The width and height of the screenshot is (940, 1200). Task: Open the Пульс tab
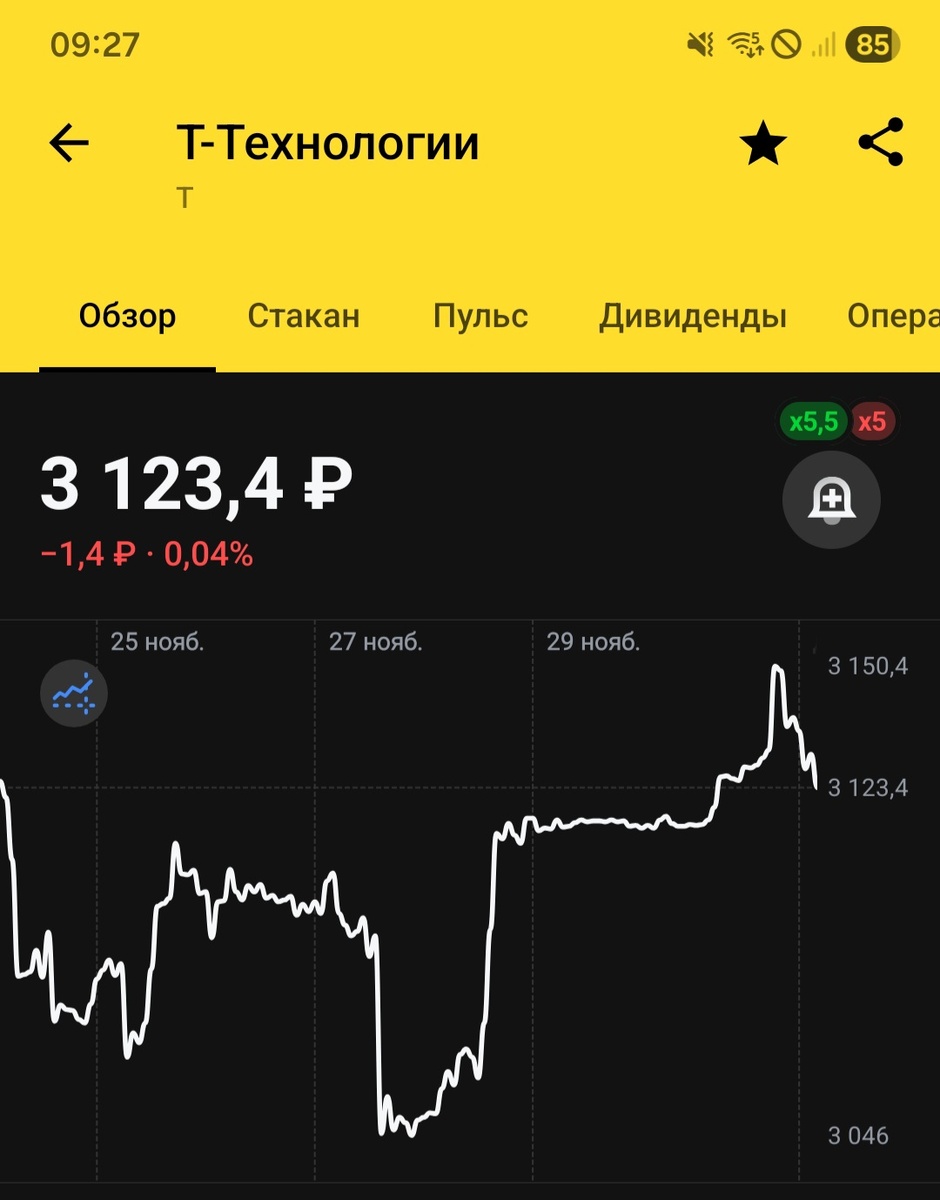(x=480, y=316)
